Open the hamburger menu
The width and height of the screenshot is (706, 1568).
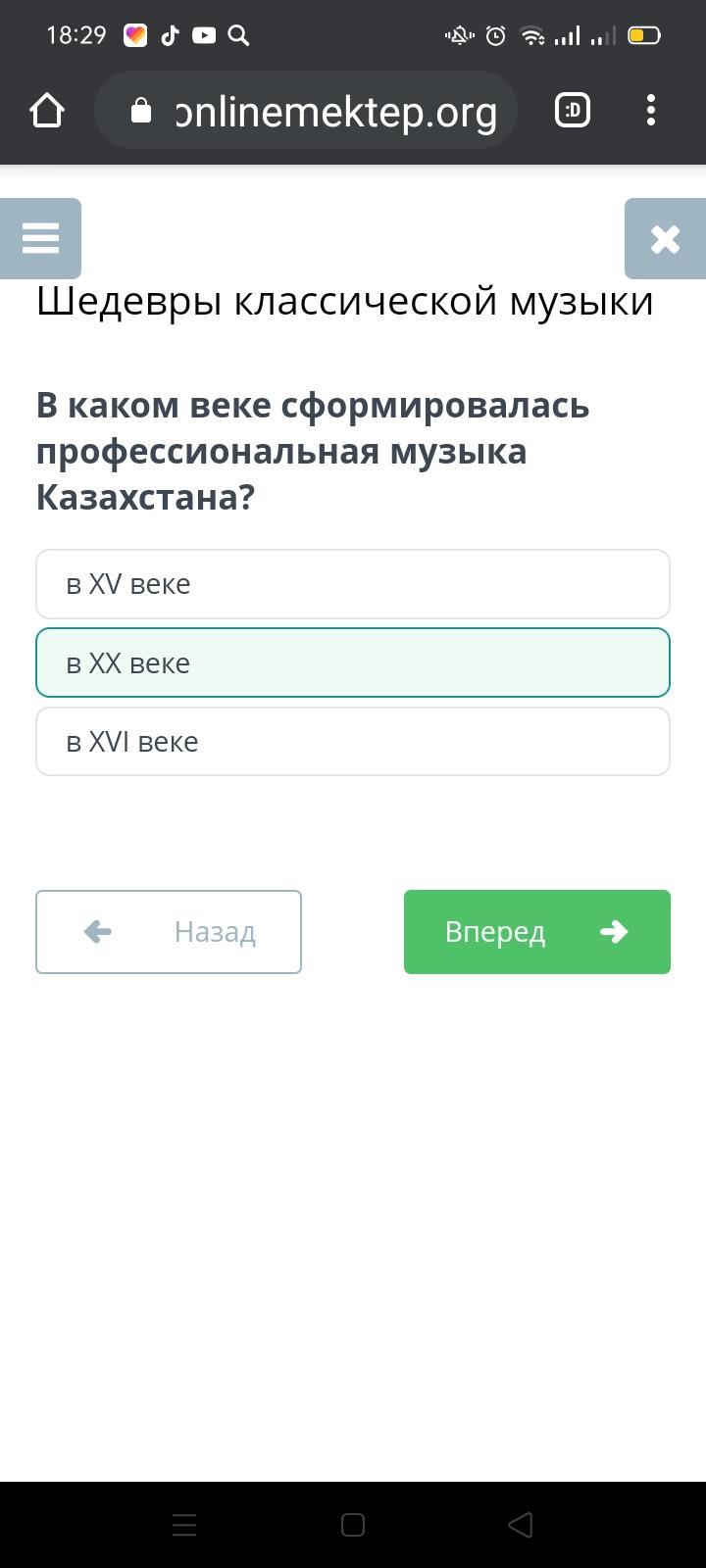40,238
